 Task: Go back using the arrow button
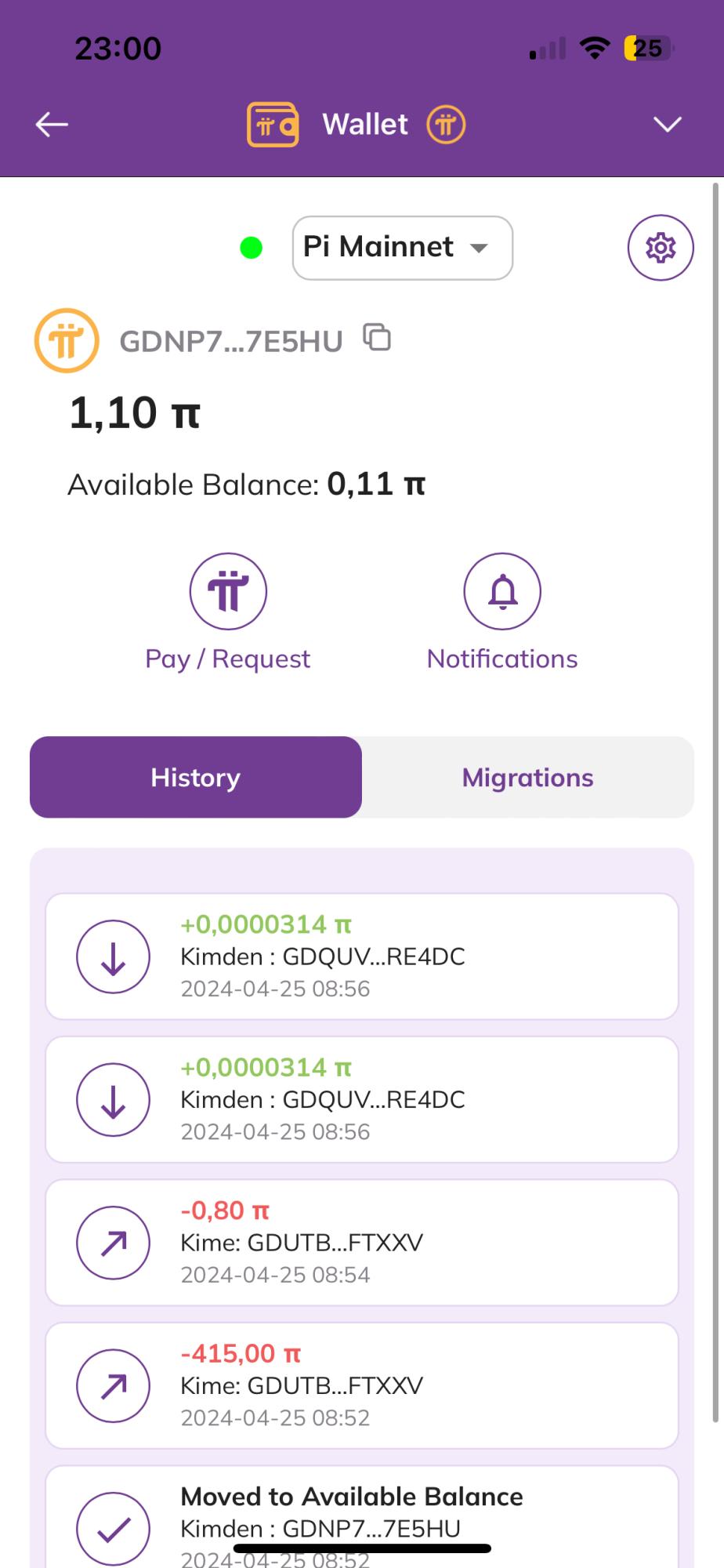(x=50, y=124)
